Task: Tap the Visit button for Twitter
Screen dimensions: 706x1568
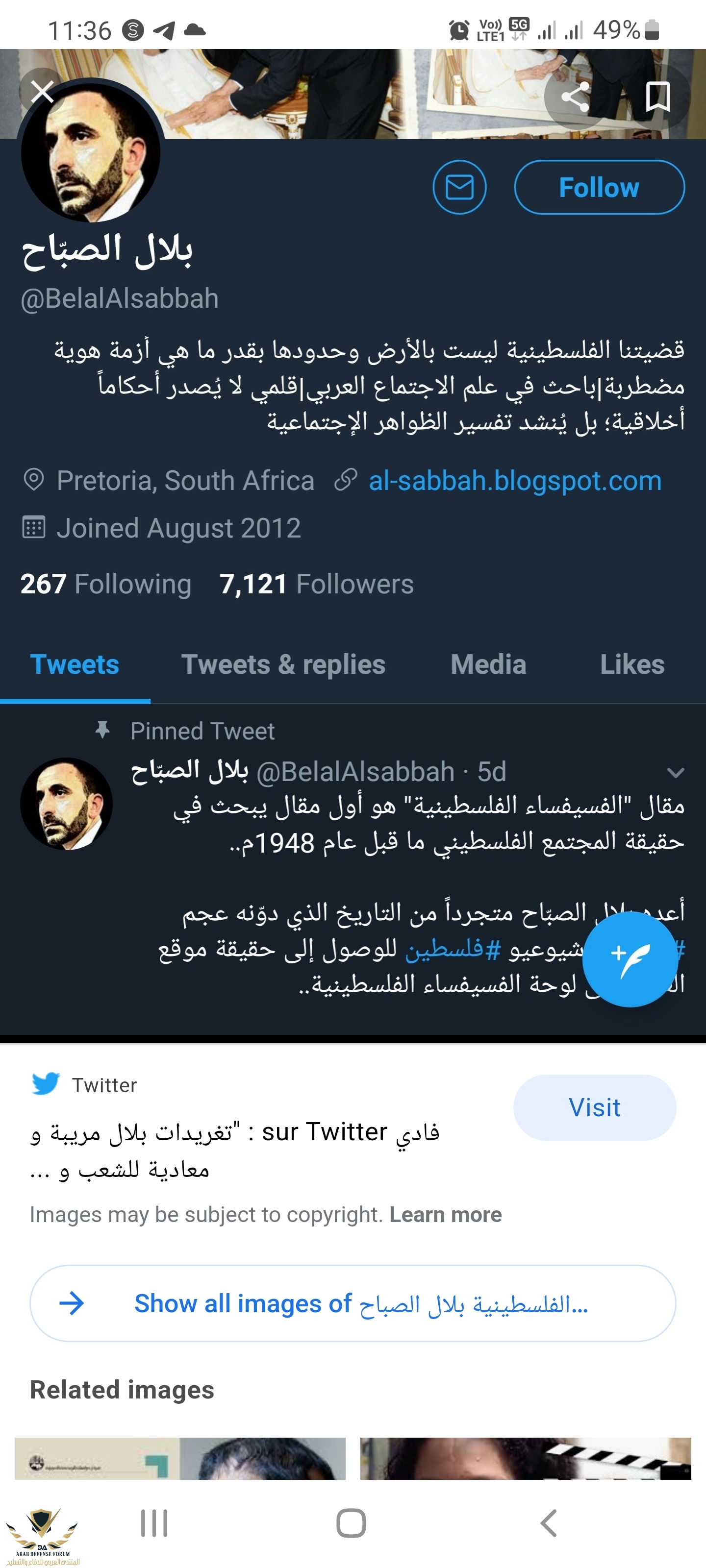Action: tap(594, 1107)
